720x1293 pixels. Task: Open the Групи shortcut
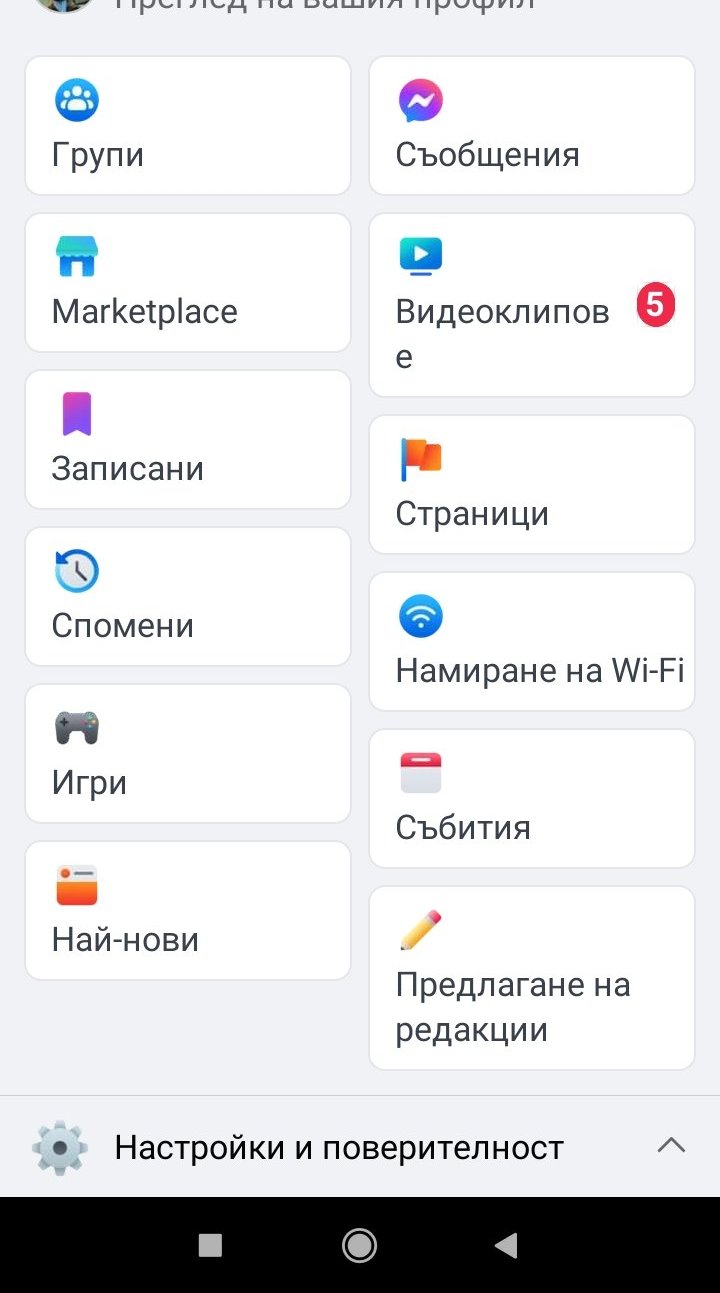point(188,126)
